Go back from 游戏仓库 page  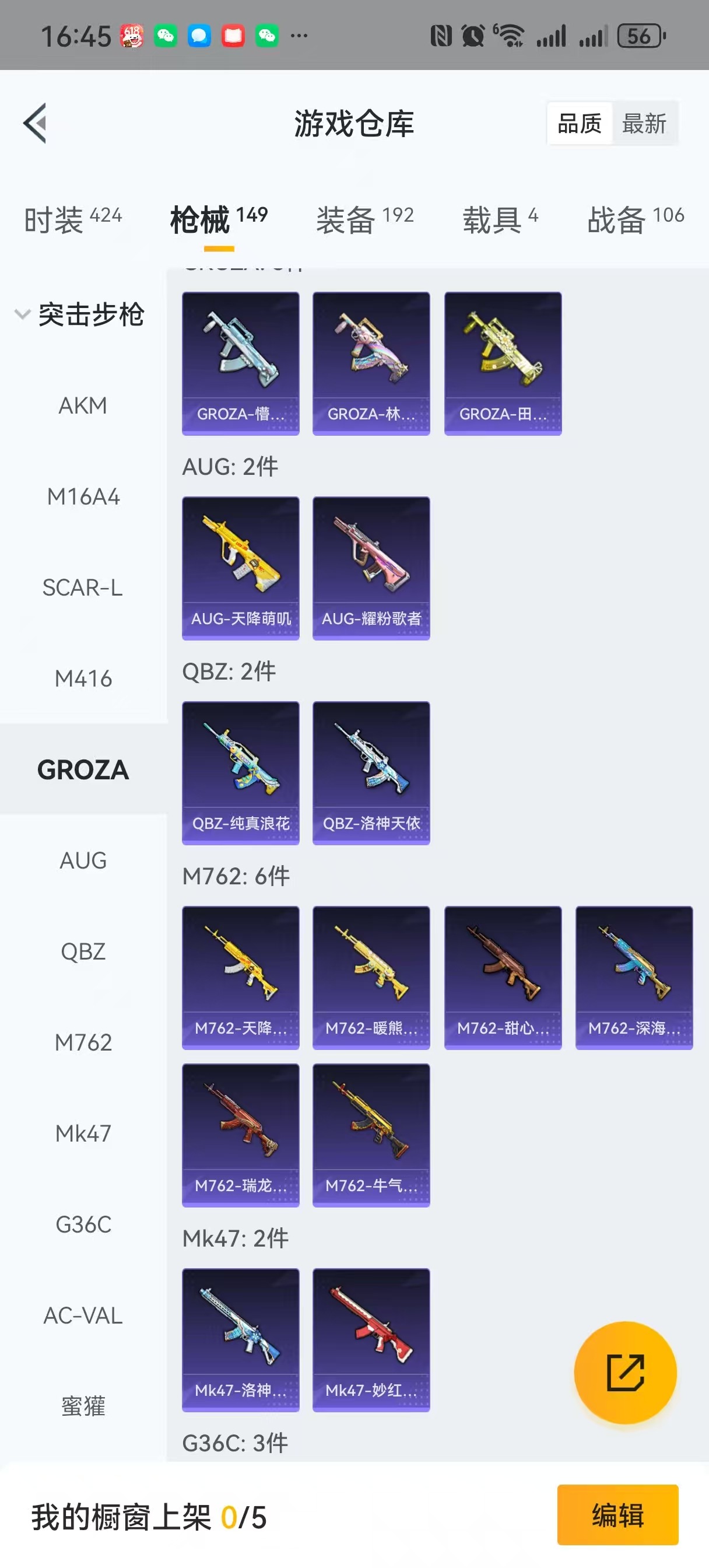[x=36, y=124]
